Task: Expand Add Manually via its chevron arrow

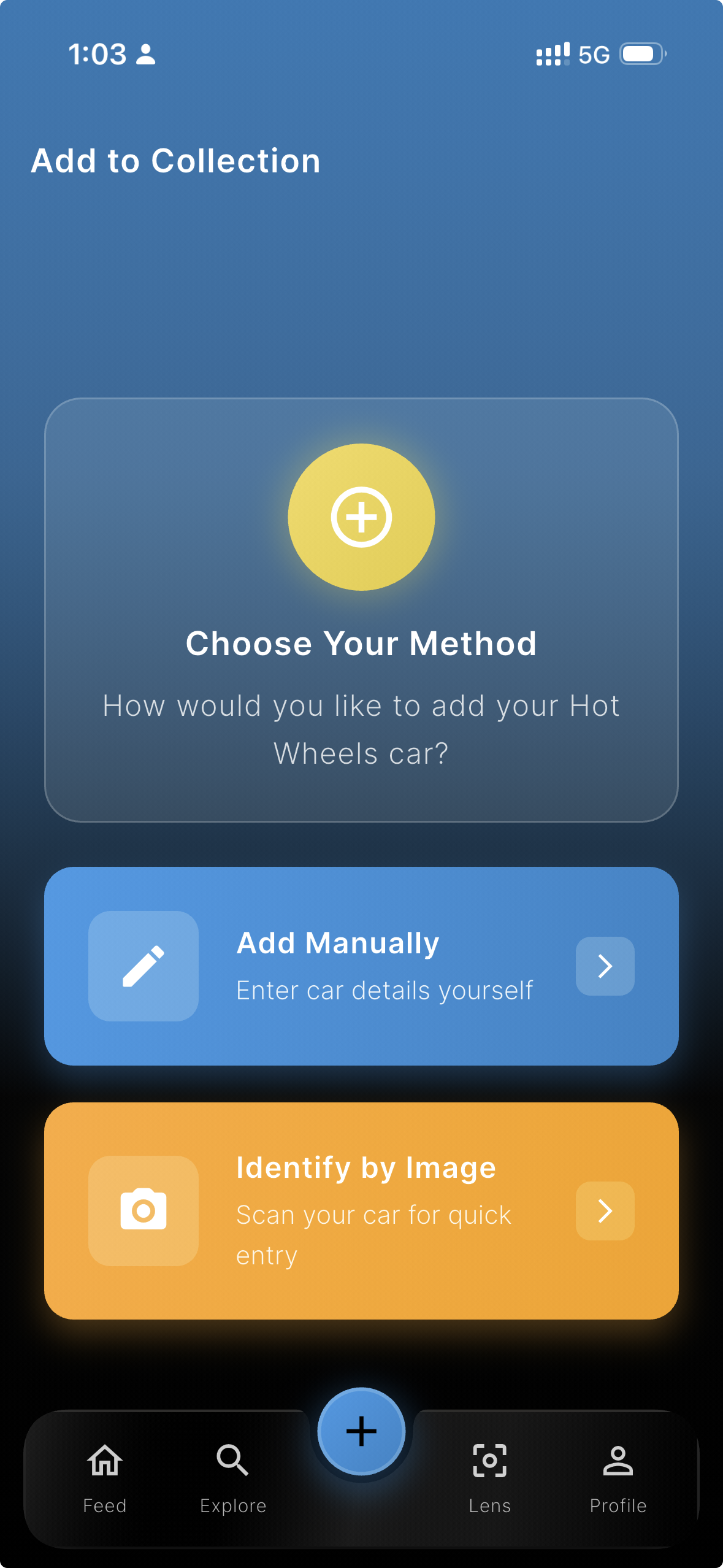Action: point(604,965)
